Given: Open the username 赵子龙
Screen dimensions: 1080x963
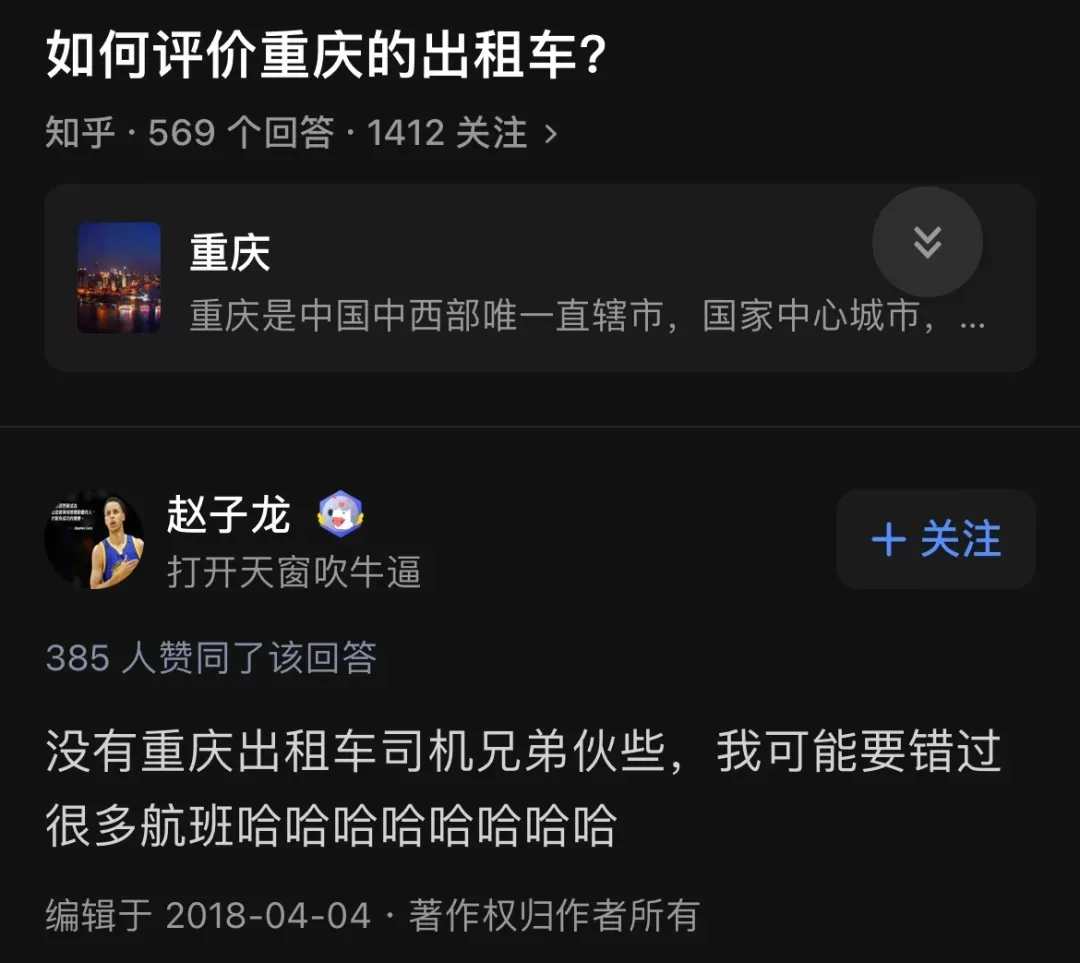Looking at the screenshot, I should (228, 515).
